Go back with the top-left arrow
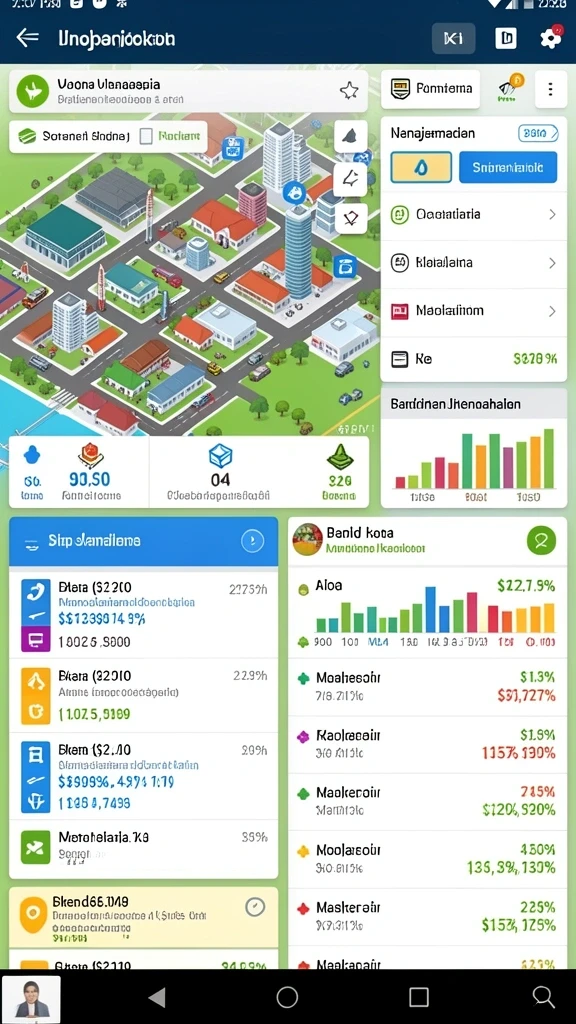The width and height of the screenshot is (576, 1024). (27, 38)
